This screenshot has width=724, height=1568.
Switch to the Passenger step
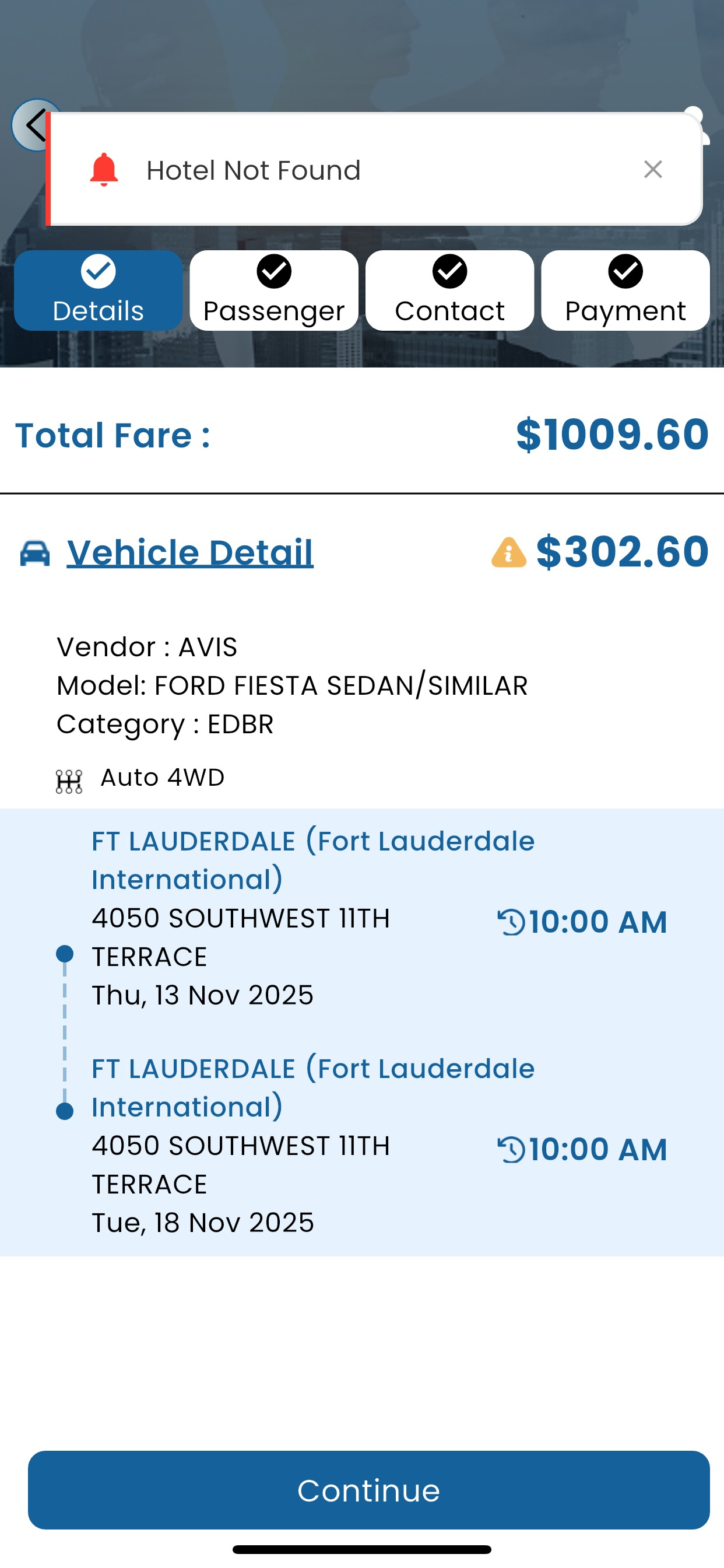click(x=274, y=290)
